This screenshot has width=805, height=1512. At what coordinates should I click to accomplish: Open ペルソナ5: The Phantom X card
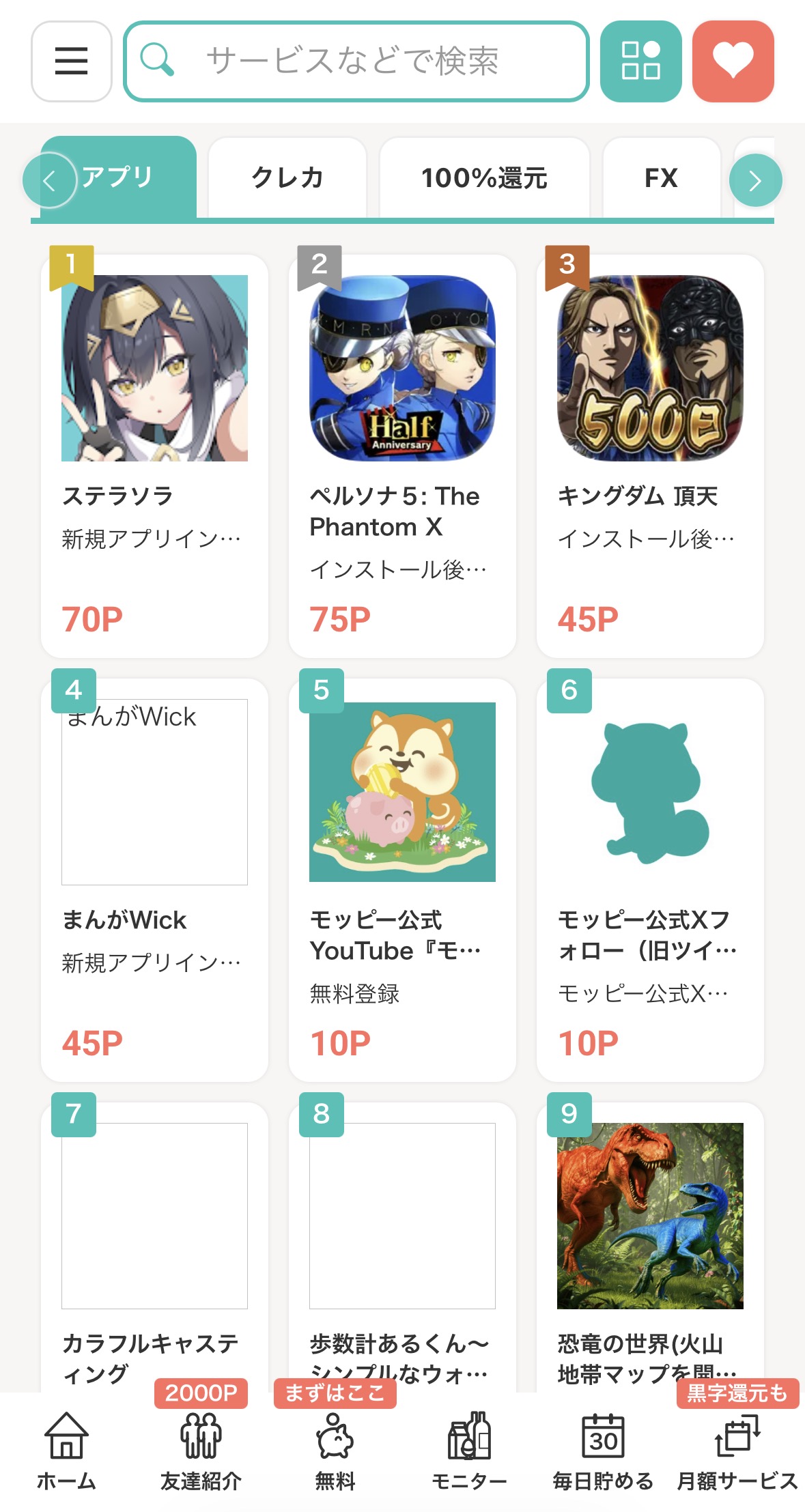pyautogui.click(x=402, y=455)
